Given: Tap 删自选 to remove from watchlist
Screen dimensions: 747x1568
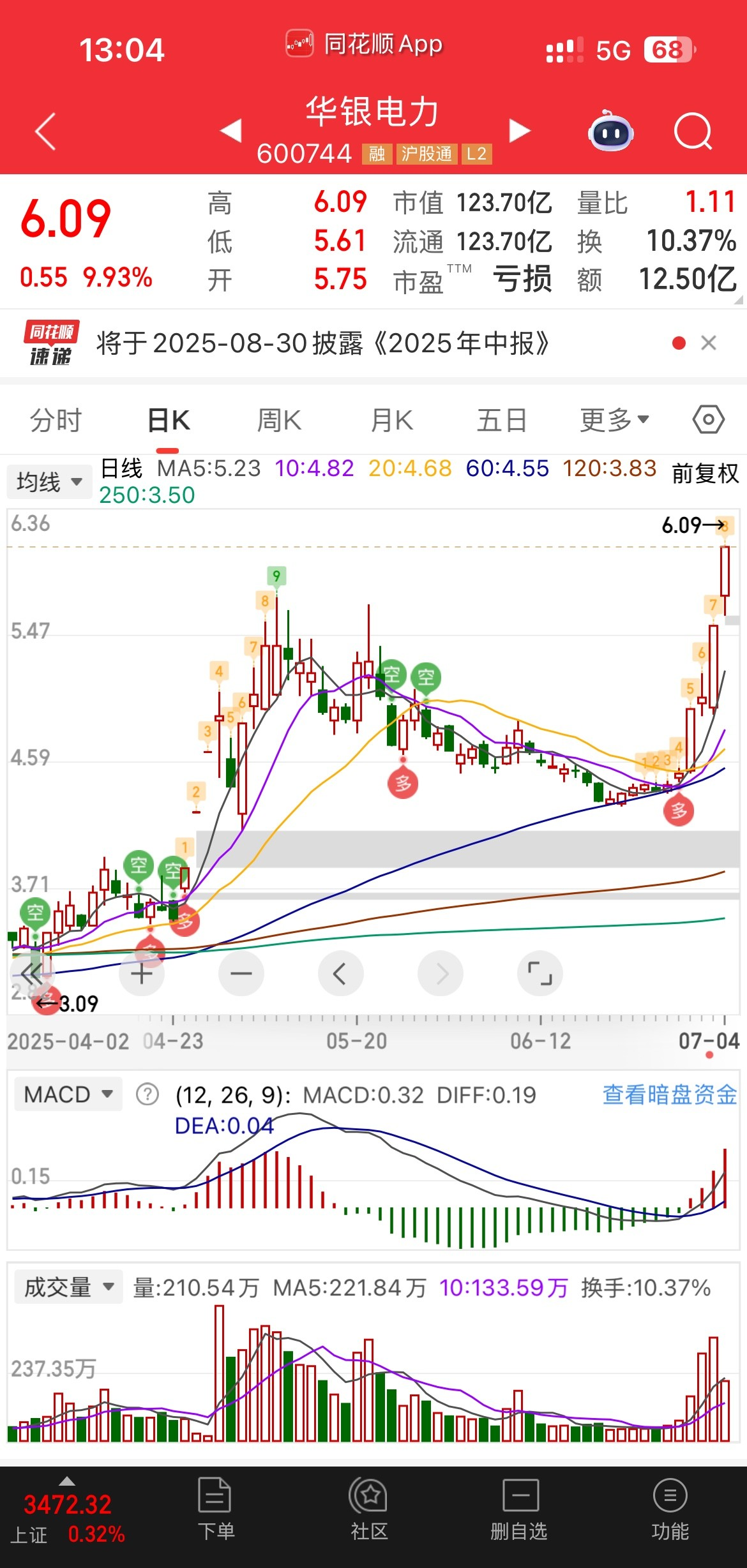Looking at the screenshot, I should click(x=520, y=1505).
